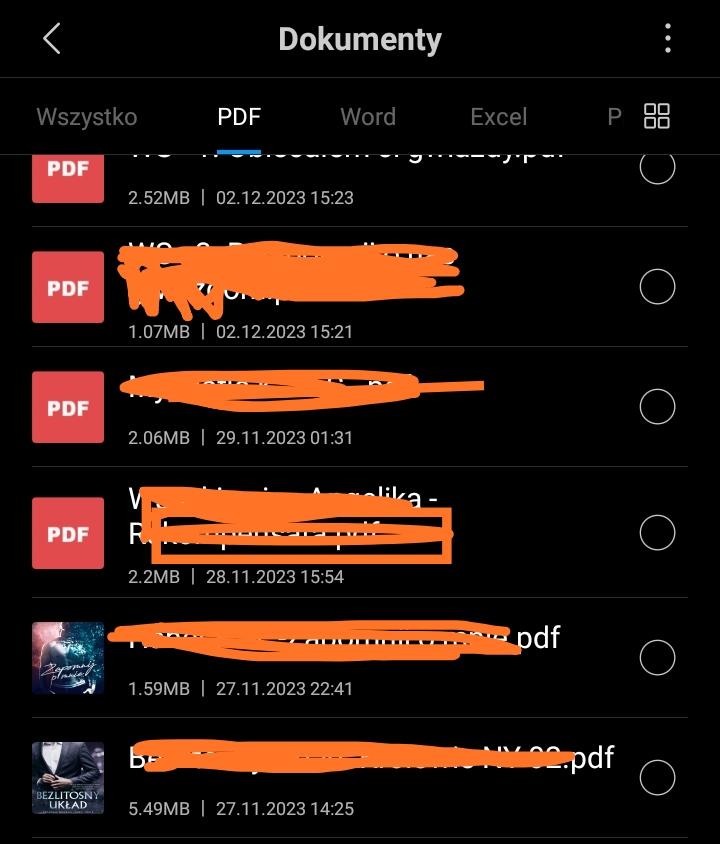
Task: Switch to the Word tab
Action: [368, 117]
